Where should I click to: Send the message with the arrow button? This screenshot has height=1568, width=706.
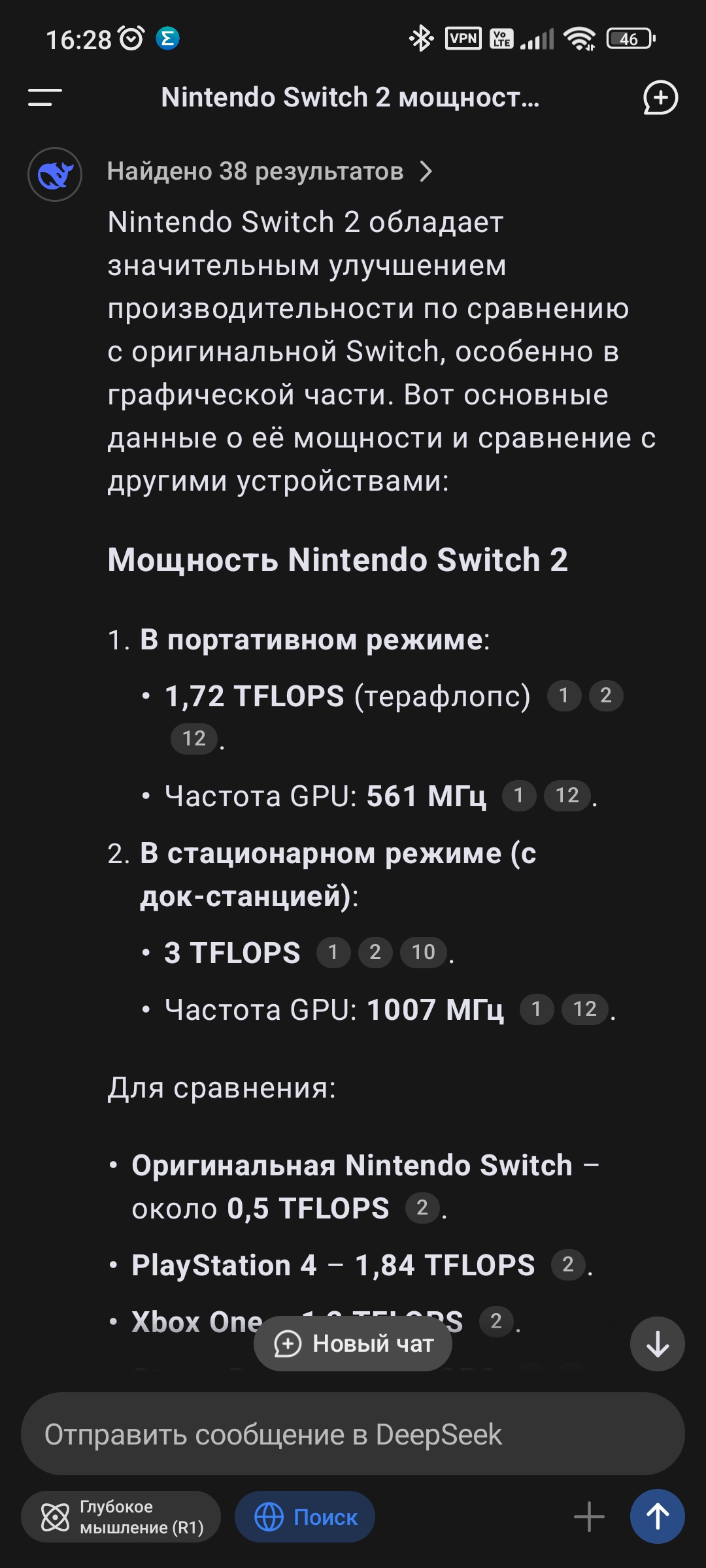(657, 1516)
